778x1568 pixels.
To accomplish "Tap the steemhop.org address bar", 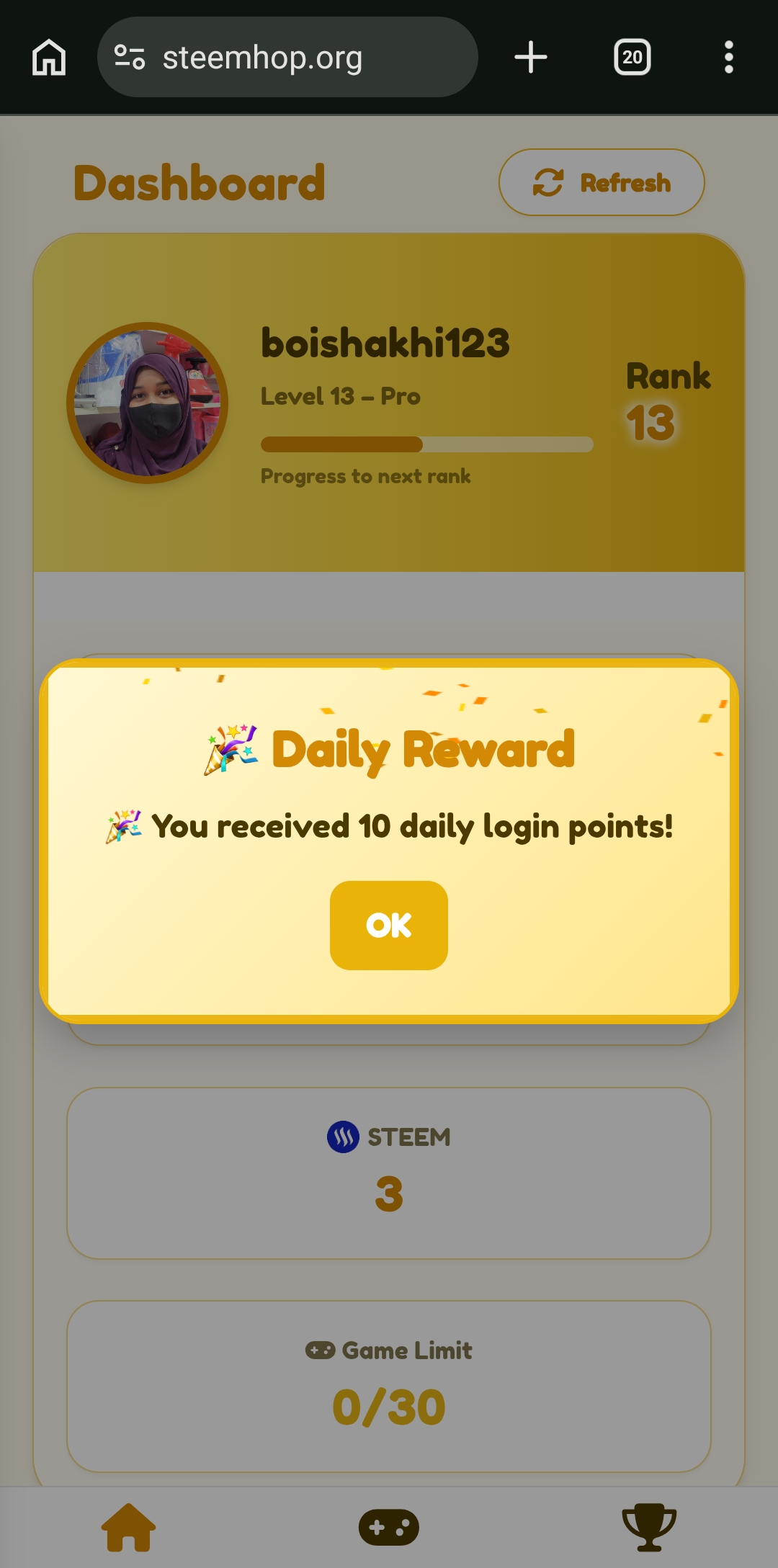I will tap(287, 57).
